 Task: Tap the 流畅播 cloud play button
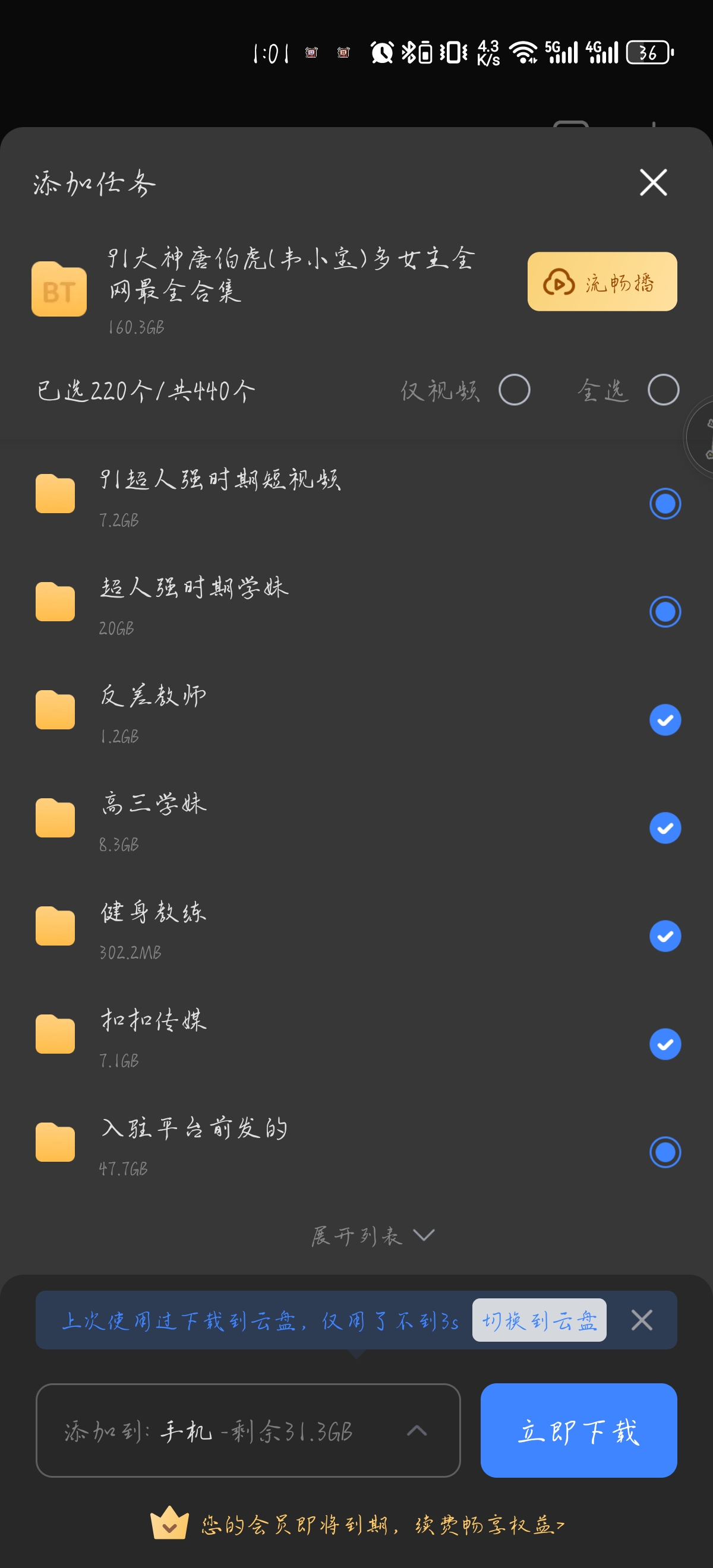(x=601, y=282)
